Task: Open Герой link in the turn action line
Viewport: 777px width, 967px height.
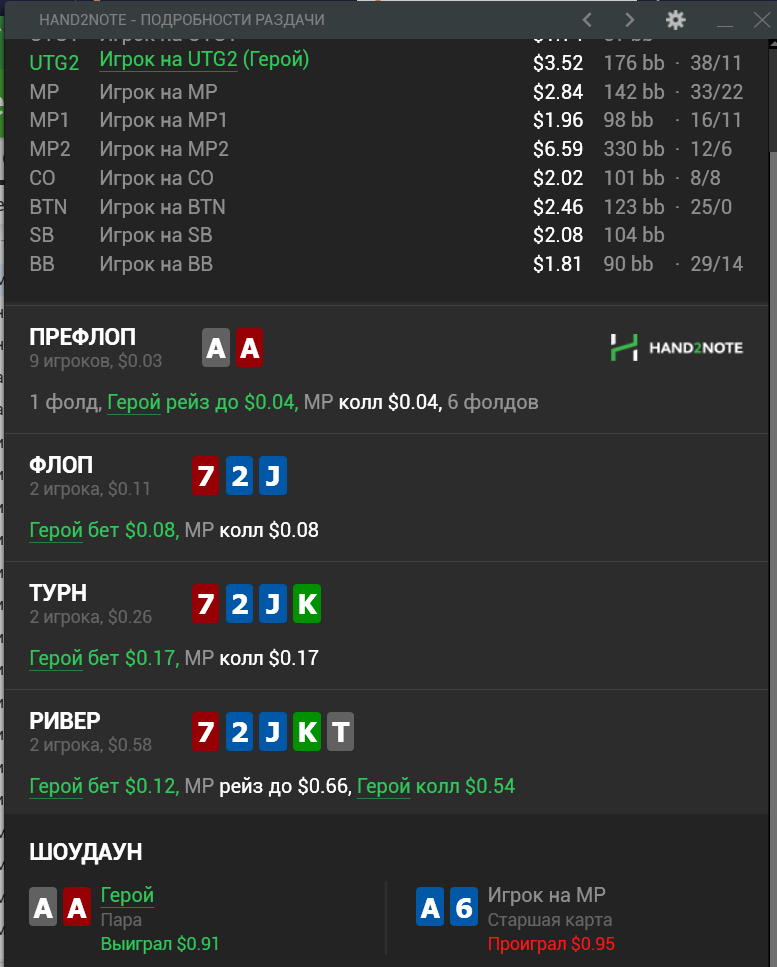Action: click(x=56, y=658)
